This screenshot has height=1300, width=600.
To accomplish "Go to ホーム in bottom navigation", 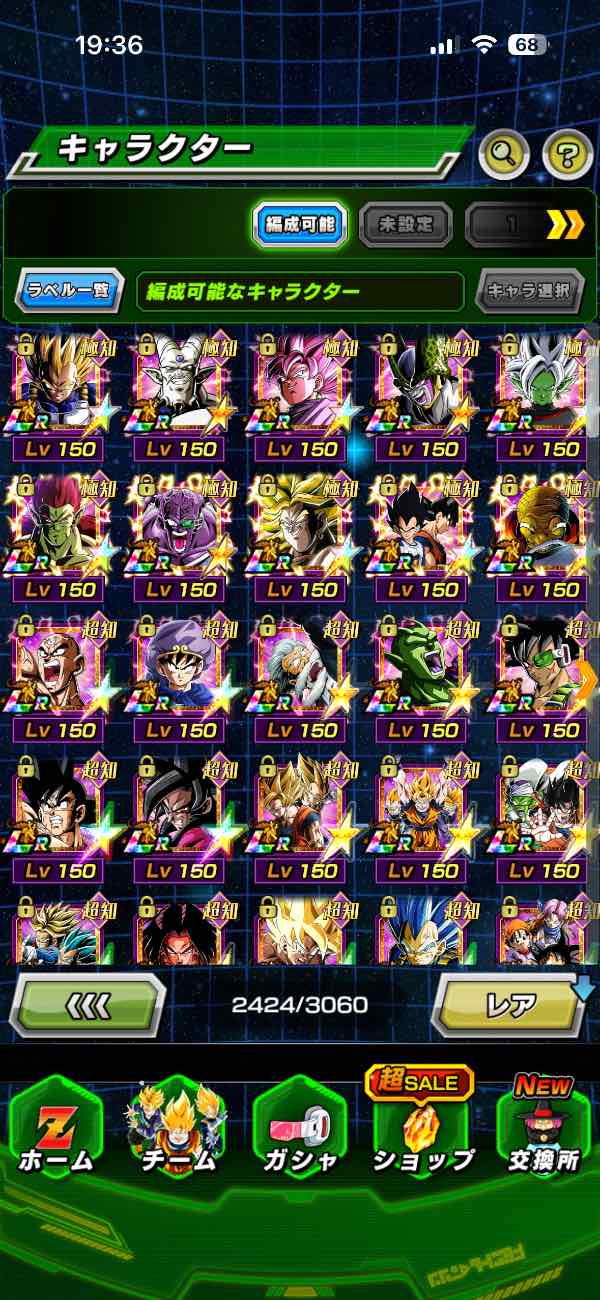I will click(x=55, y=1132).
